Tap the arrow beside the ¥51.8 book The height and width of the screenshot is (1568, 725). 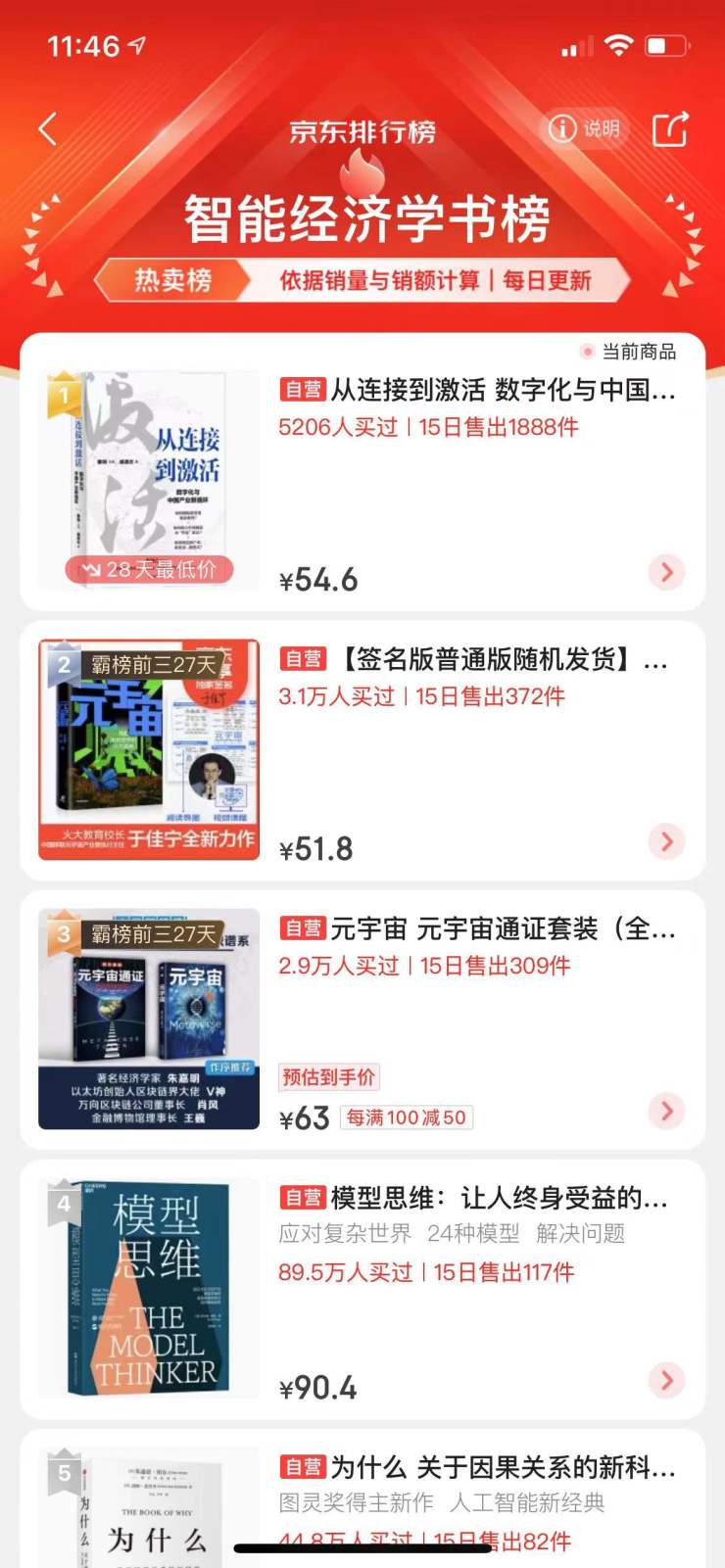[666, 841]
